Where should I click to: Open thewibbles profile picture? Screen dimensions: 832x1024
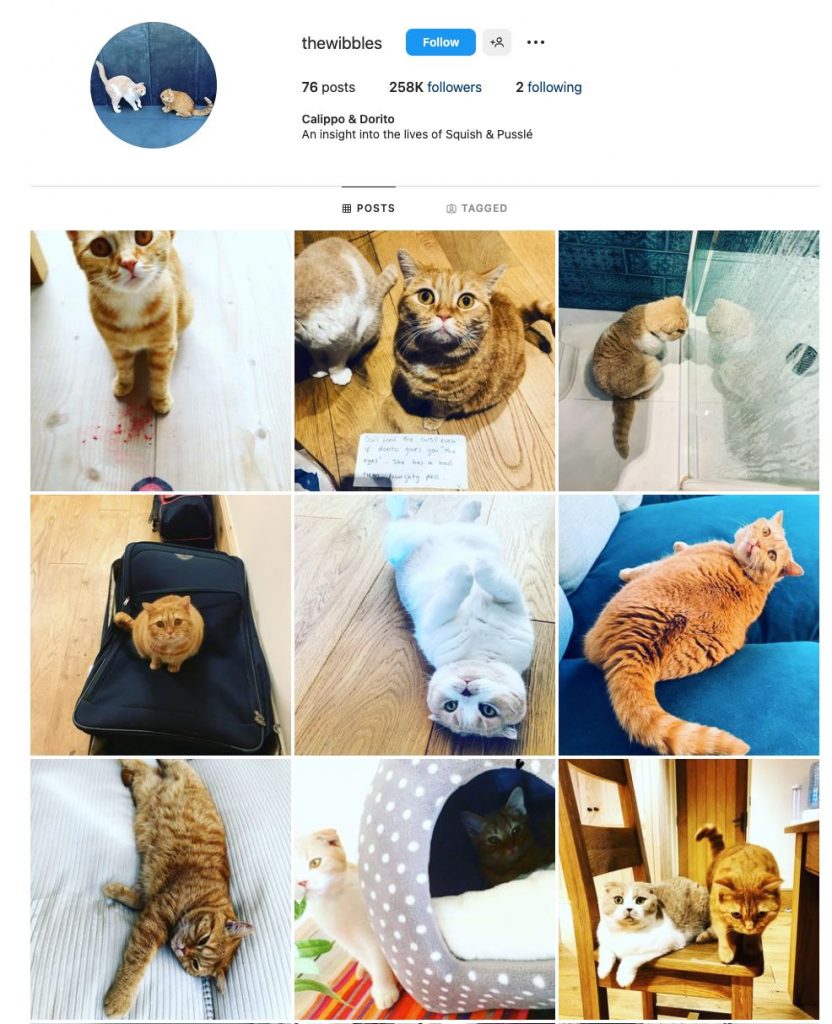(153, 85)
